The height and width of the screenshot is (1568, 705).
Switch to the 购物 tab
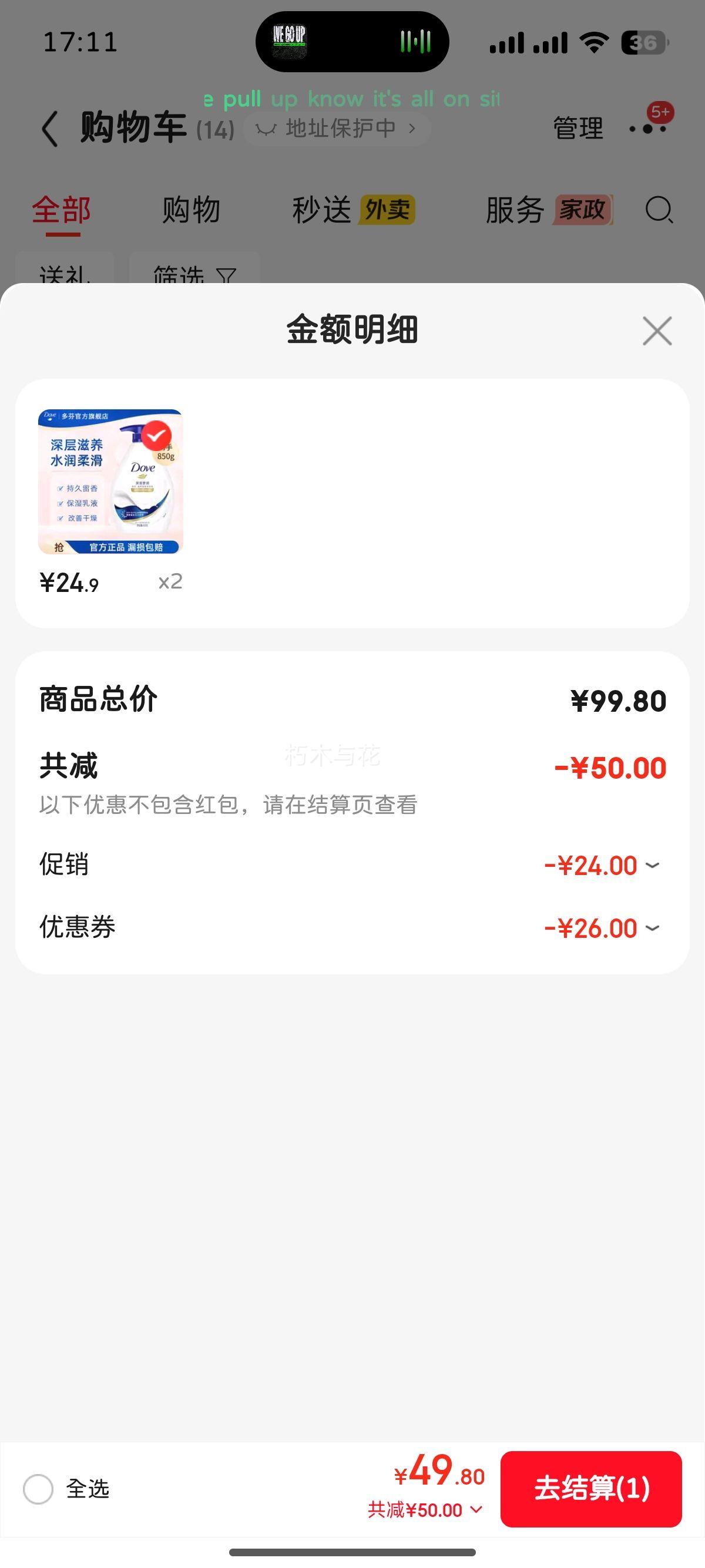[190, 210]
